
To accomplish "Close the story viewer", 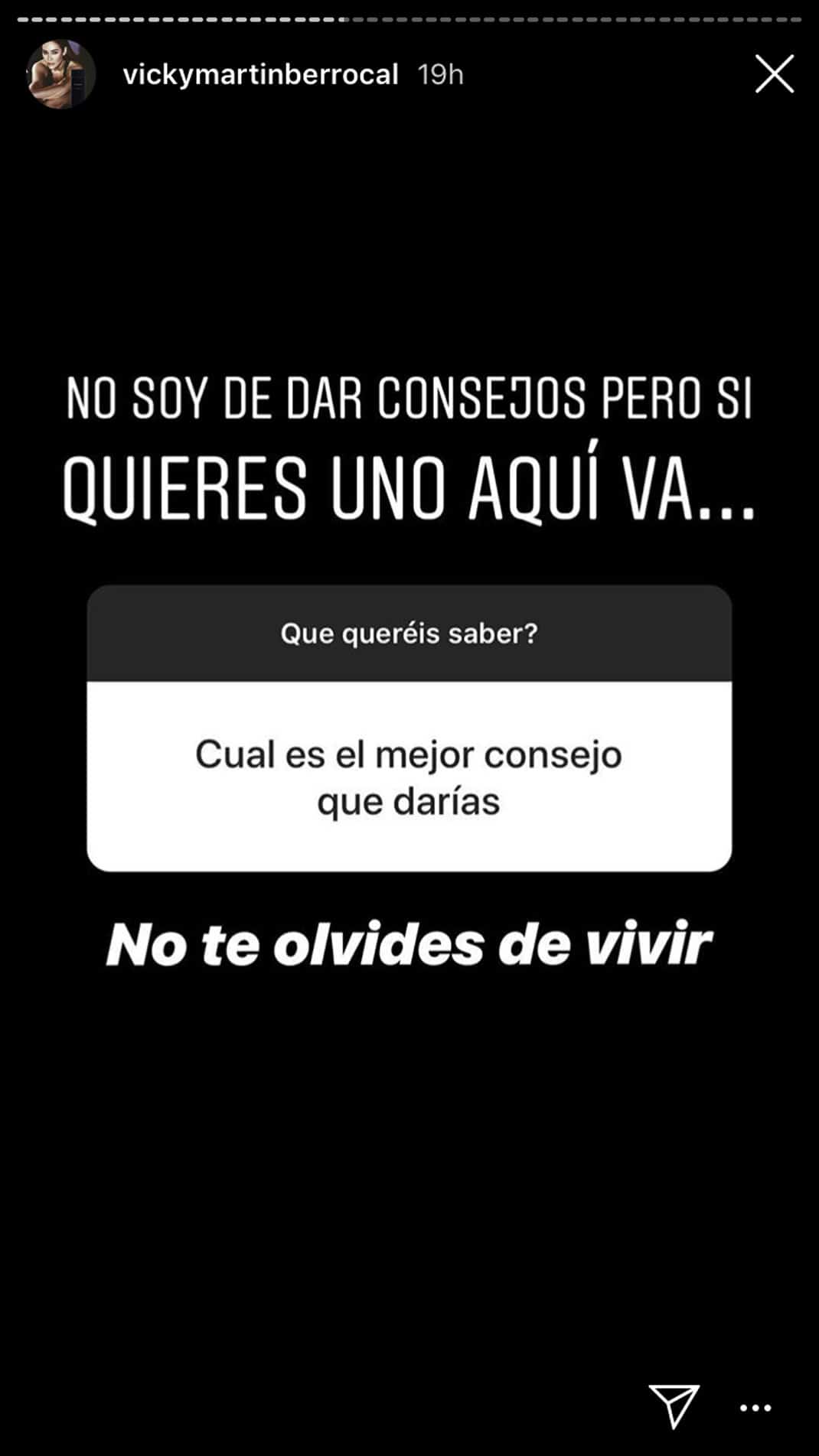I will pyautogui.click(x=774, y=74).
